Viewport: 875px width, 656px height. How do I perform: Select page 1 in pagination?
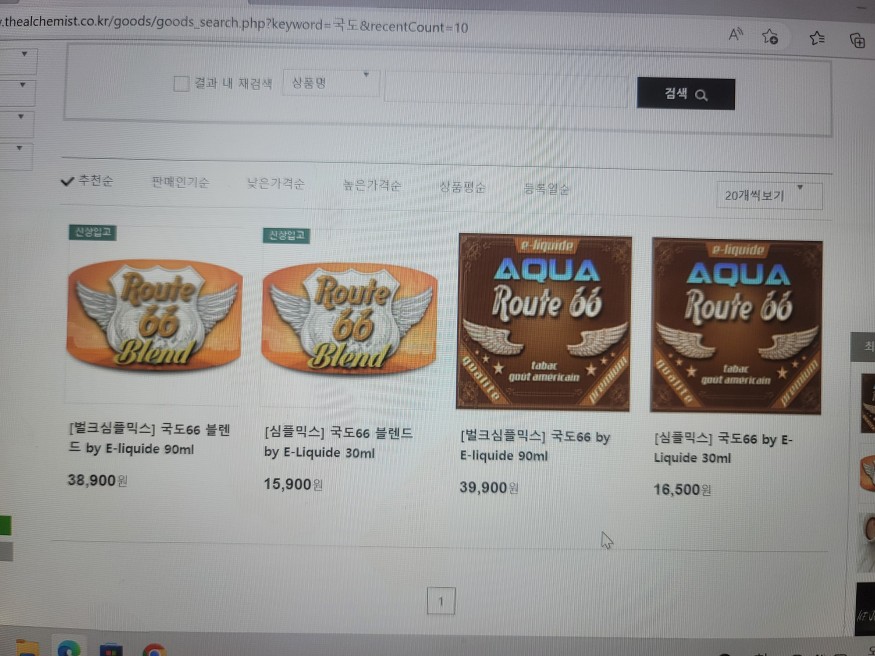click(441, 601)
